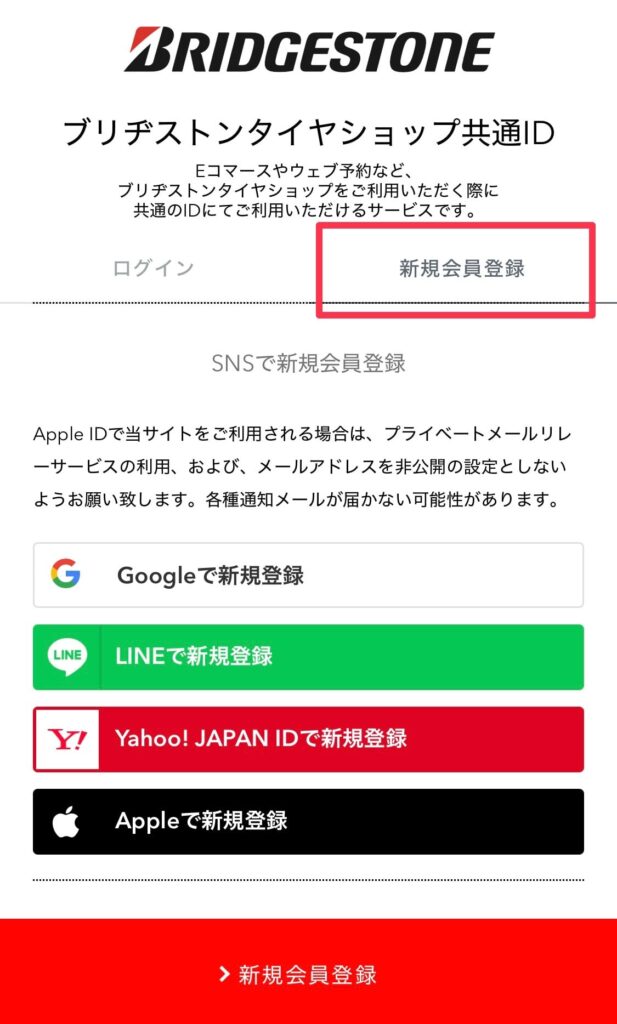Switch to the ログイン tab
Viewport: 617px width, 1024px height.
153,268
